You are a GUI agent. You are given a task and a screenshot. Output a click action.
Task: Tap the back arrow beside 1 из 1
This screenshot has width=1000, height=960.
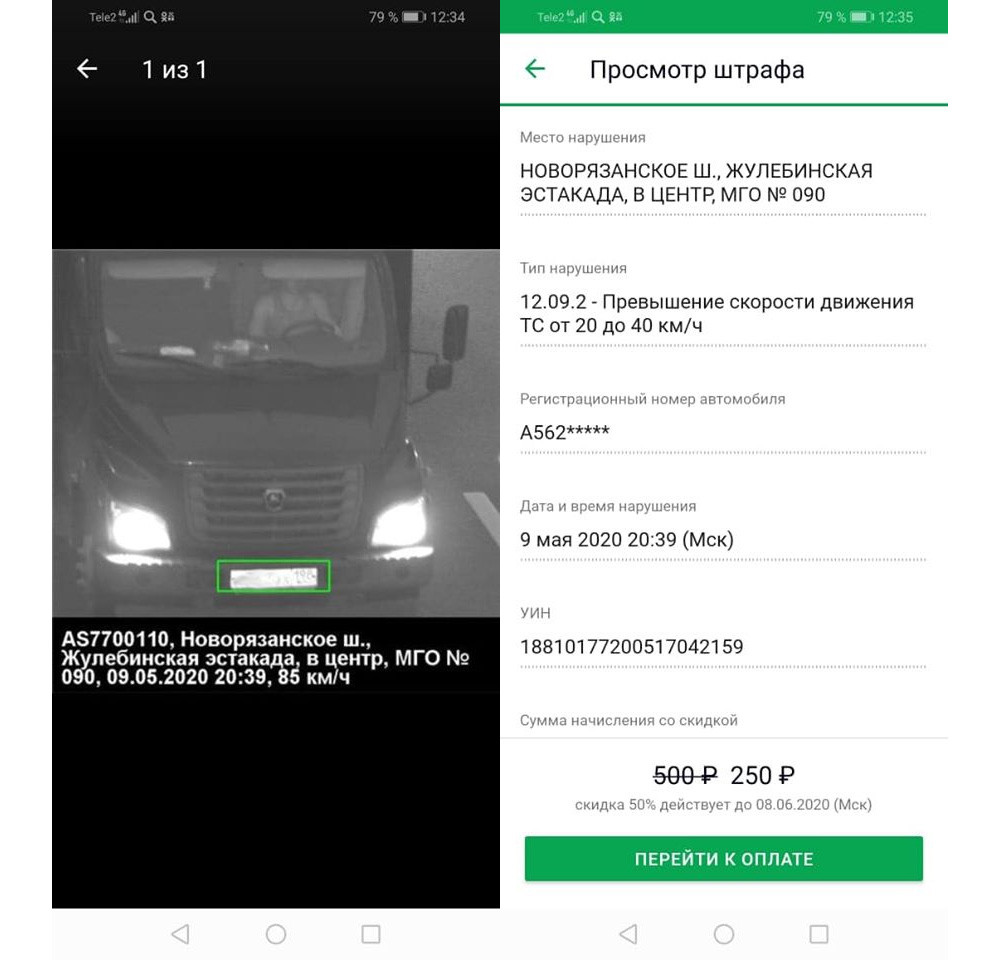point(87,69)
